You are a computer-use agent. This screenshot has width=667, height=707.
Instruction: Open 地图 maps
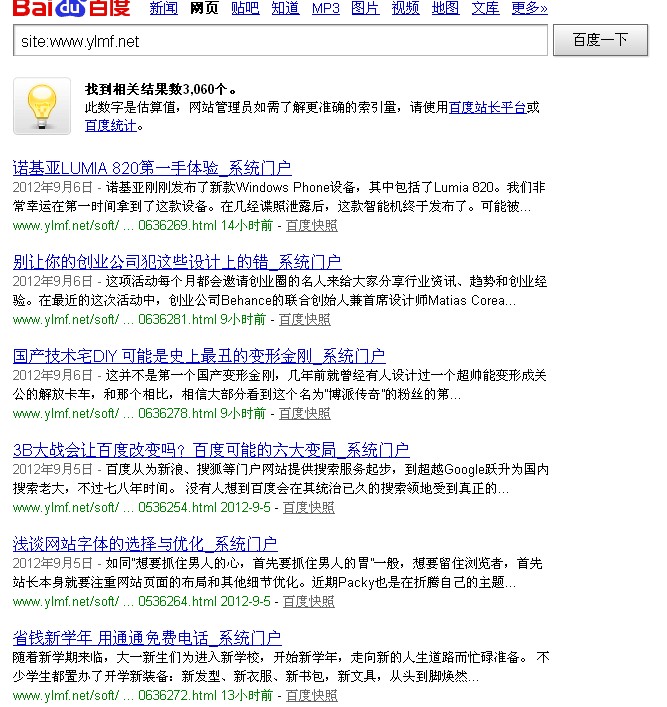[445, 9]
